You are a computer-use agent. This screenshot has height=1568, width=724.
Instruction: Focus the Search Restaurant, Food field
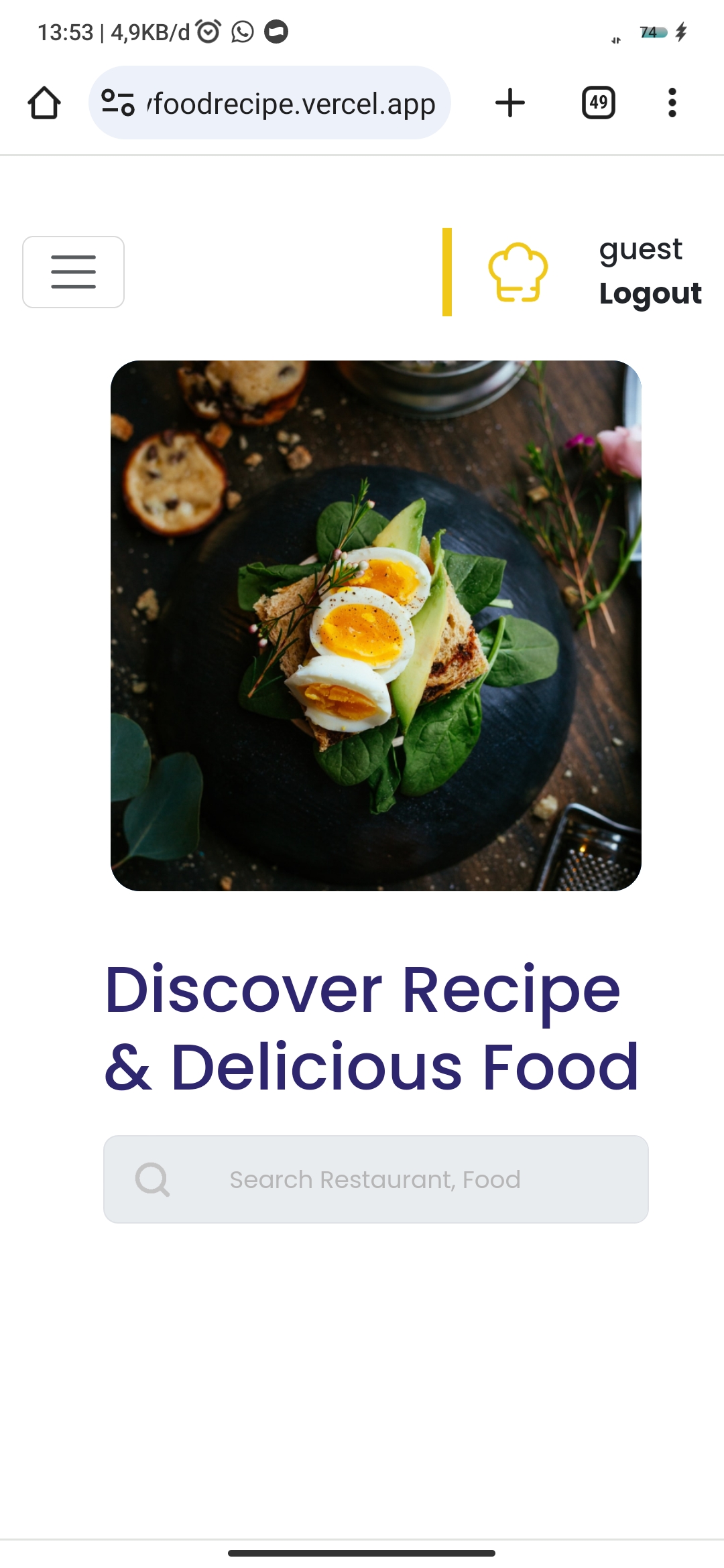(375, 1179)
